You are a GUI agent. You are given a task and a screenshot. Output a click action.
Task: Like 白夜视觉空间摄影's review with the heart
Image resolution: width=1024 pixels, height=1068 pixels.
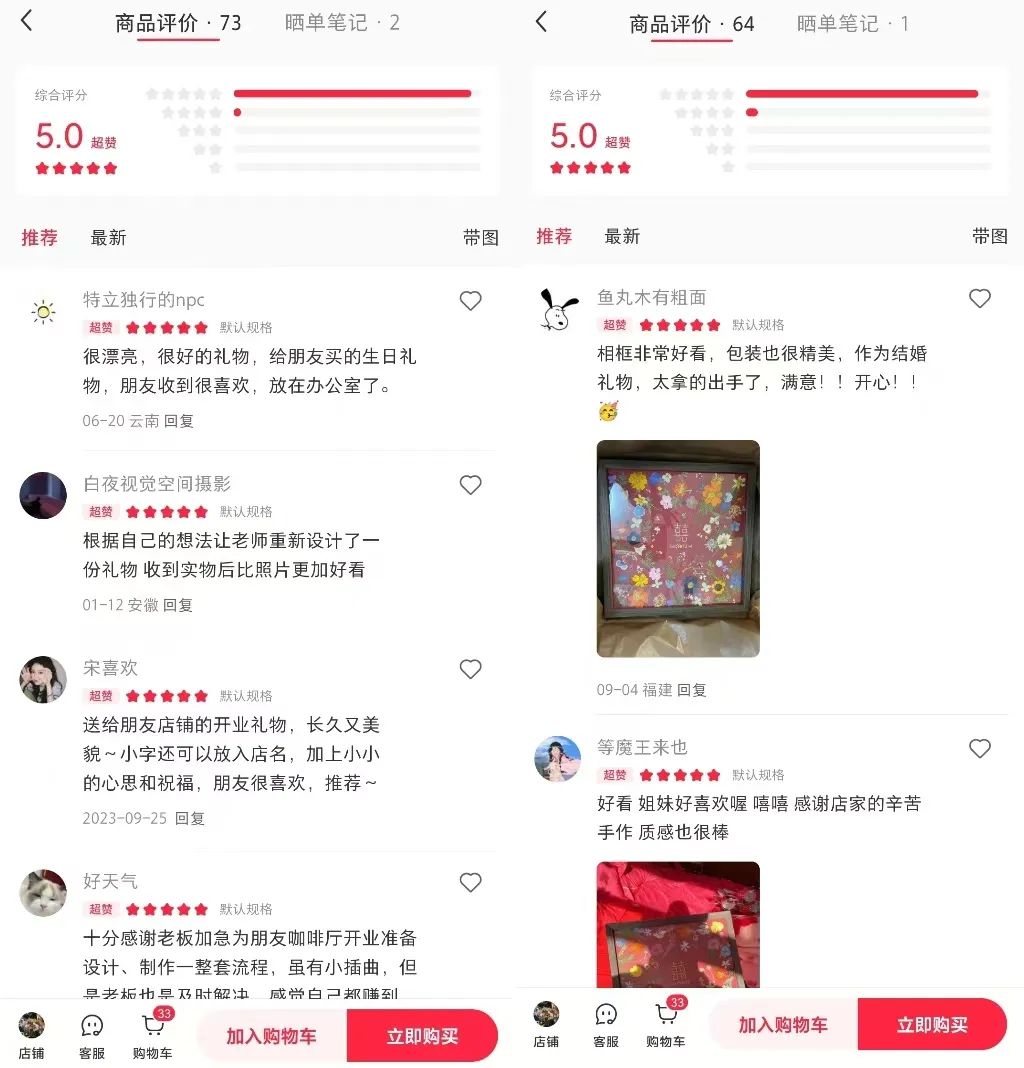point(470,485)
